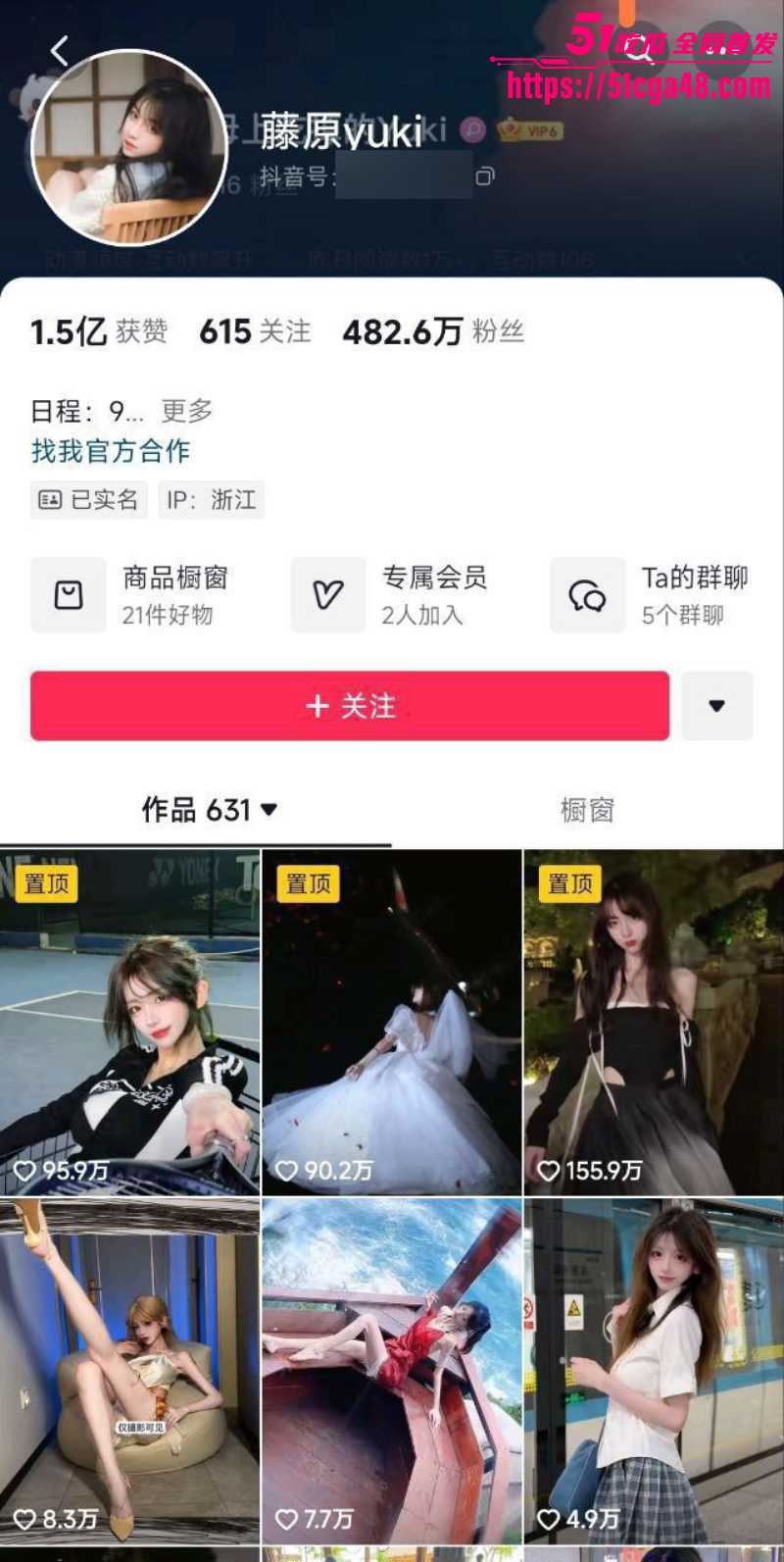Open the pinned video with 95.9万 likes
784x1562 pixels.
(x=129, y=1022)
